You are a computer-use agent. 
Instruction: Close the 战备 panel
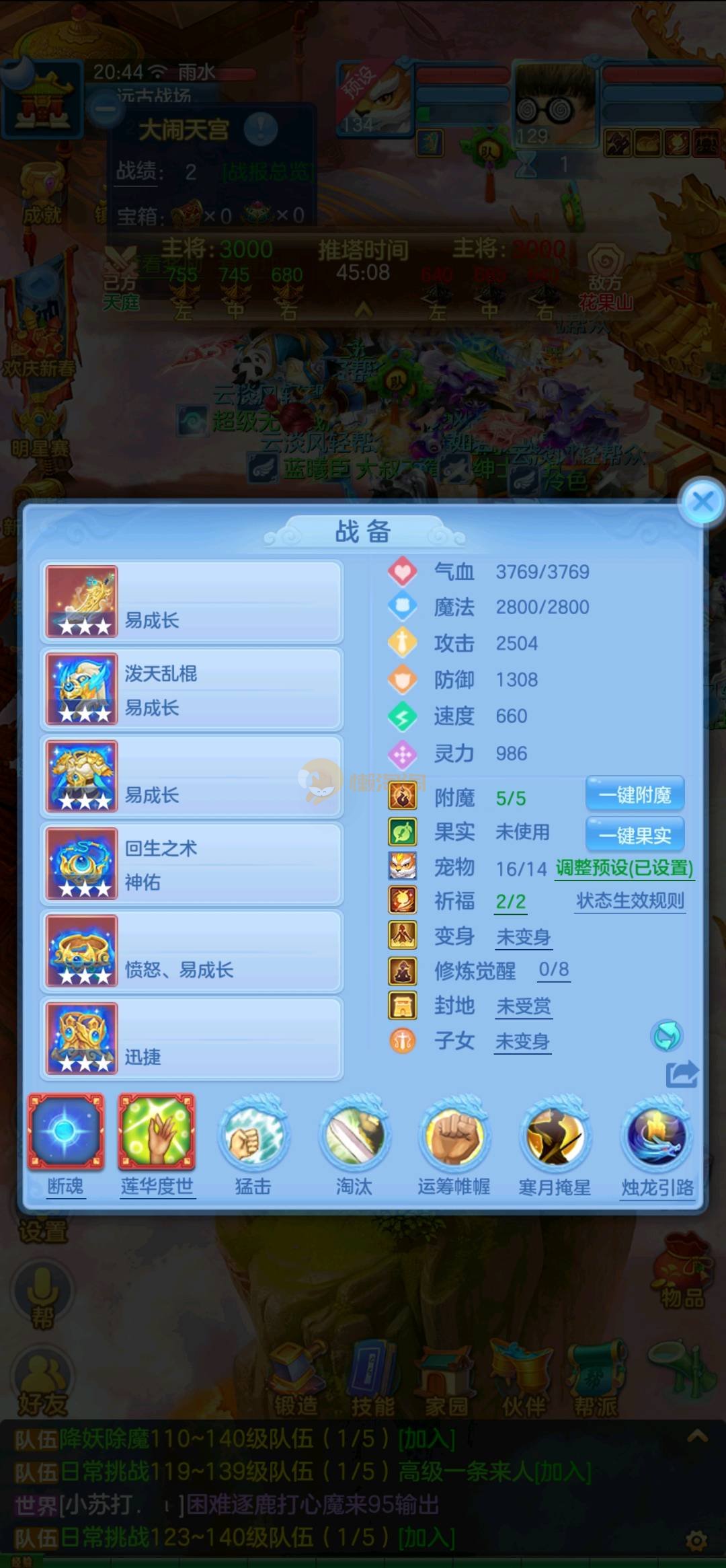702,502
